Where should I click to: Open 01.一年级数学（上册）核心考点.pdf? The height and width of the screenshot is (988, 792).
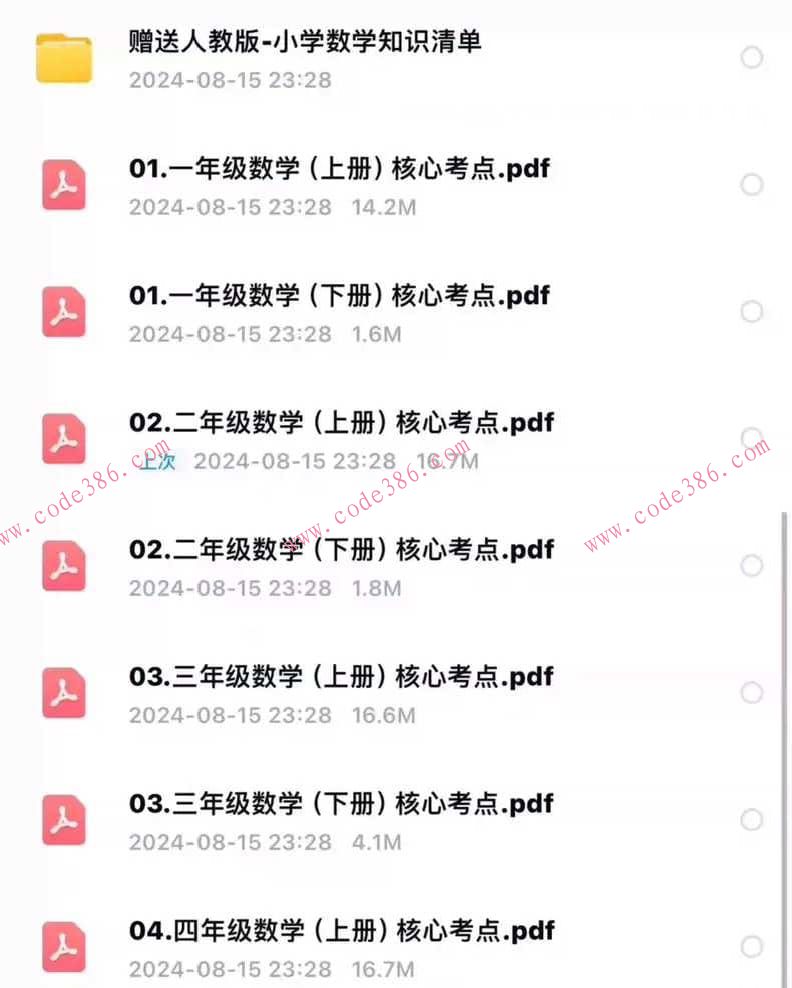coord(337,169)
